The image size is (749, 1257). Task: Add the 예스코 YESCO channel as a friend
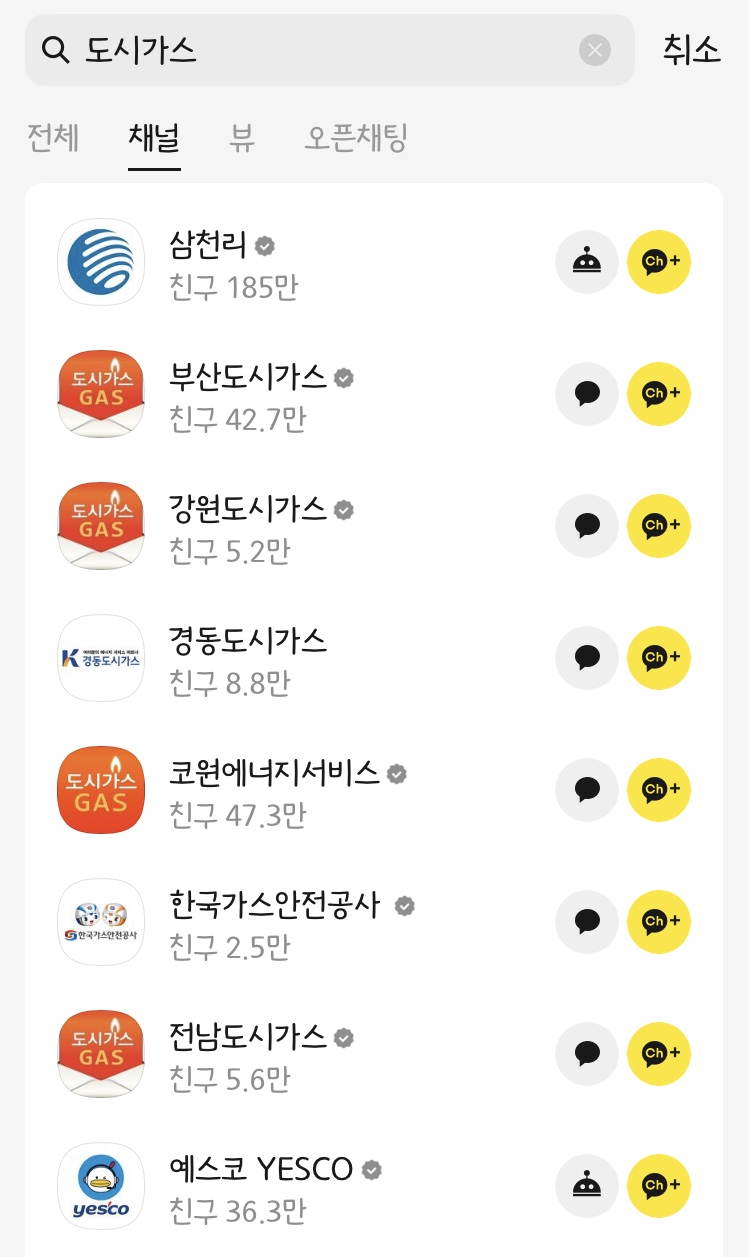tap(659, 1186)
